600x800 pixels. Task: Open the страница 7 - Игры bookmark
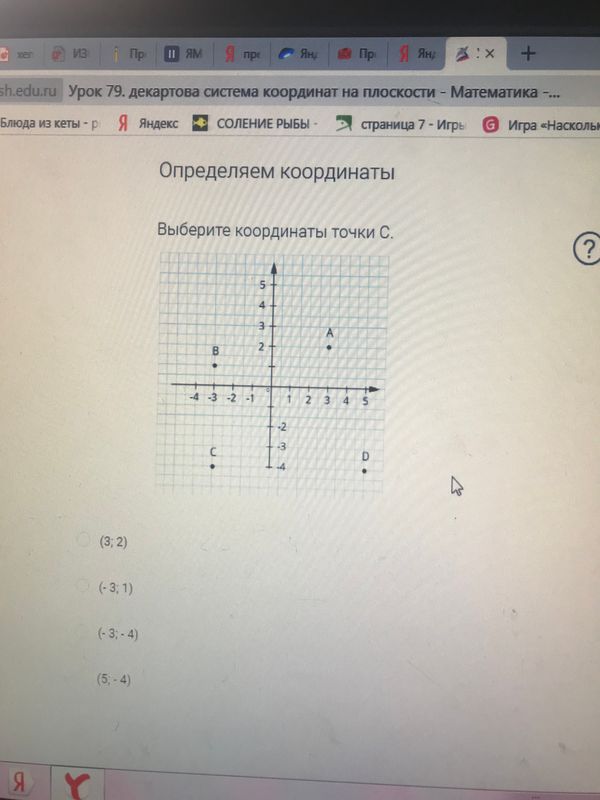point(405,125)
